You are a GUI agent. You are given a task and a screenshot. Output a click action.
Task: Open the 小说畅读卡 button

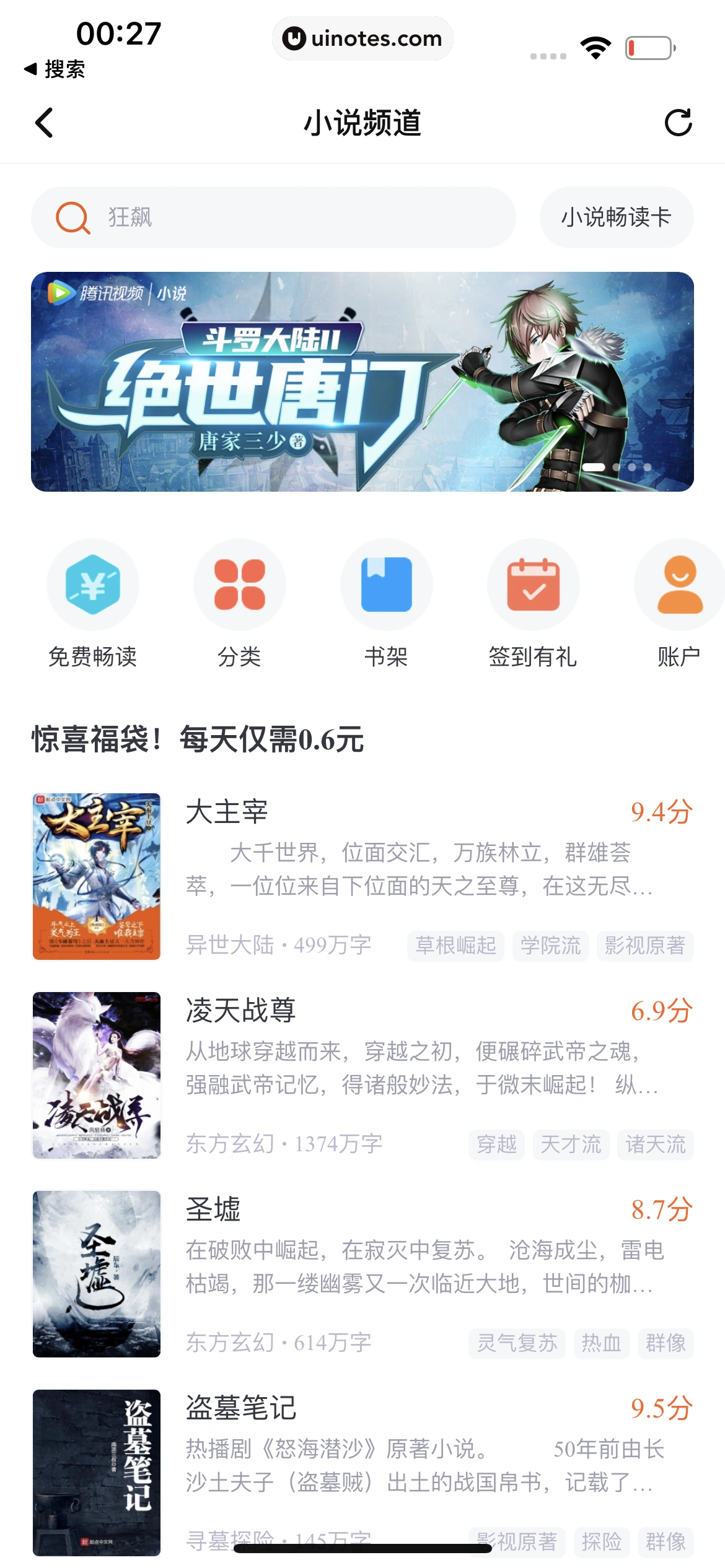pos(616,217)
